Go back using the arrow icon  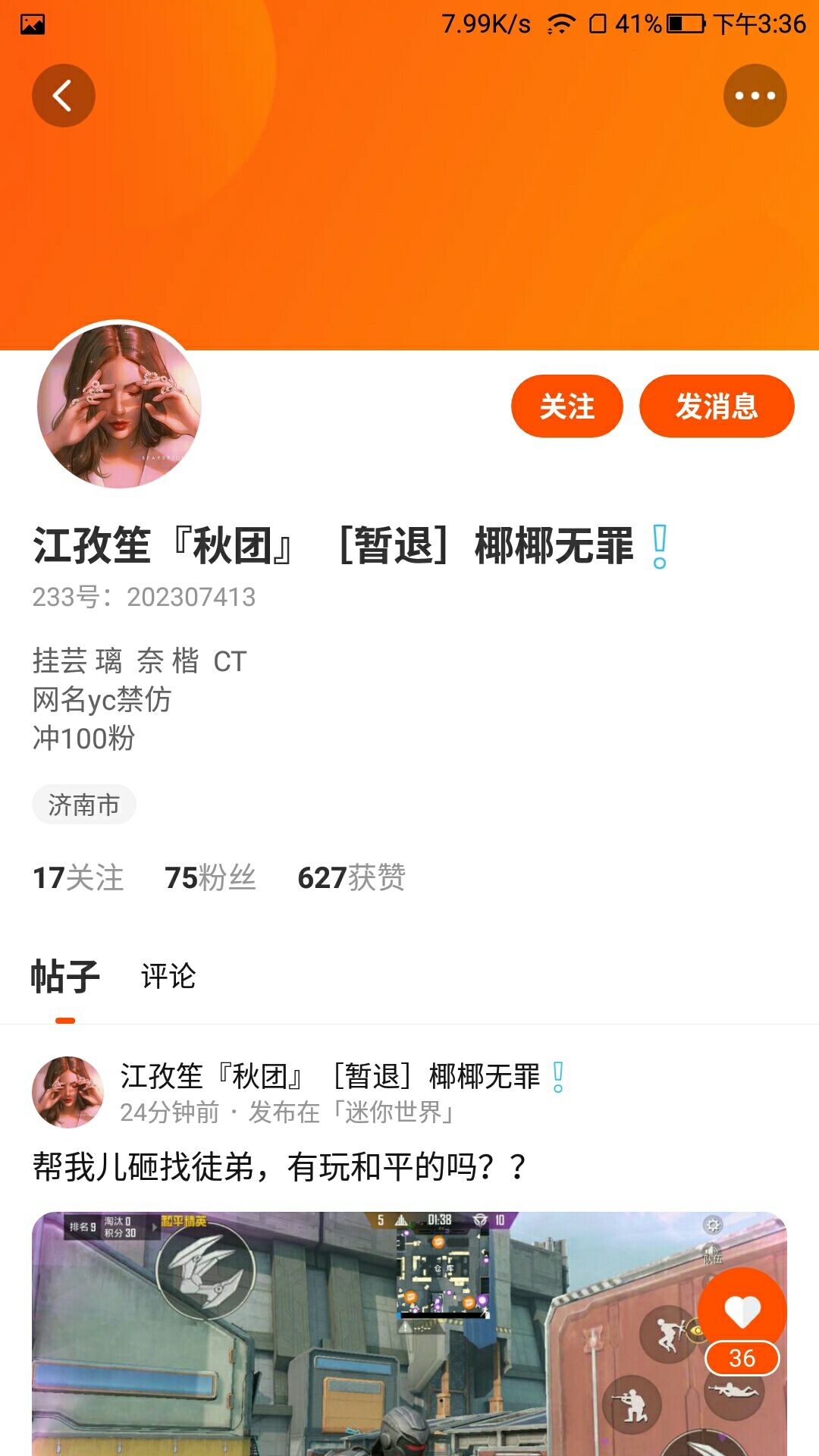tap(63, 96)
